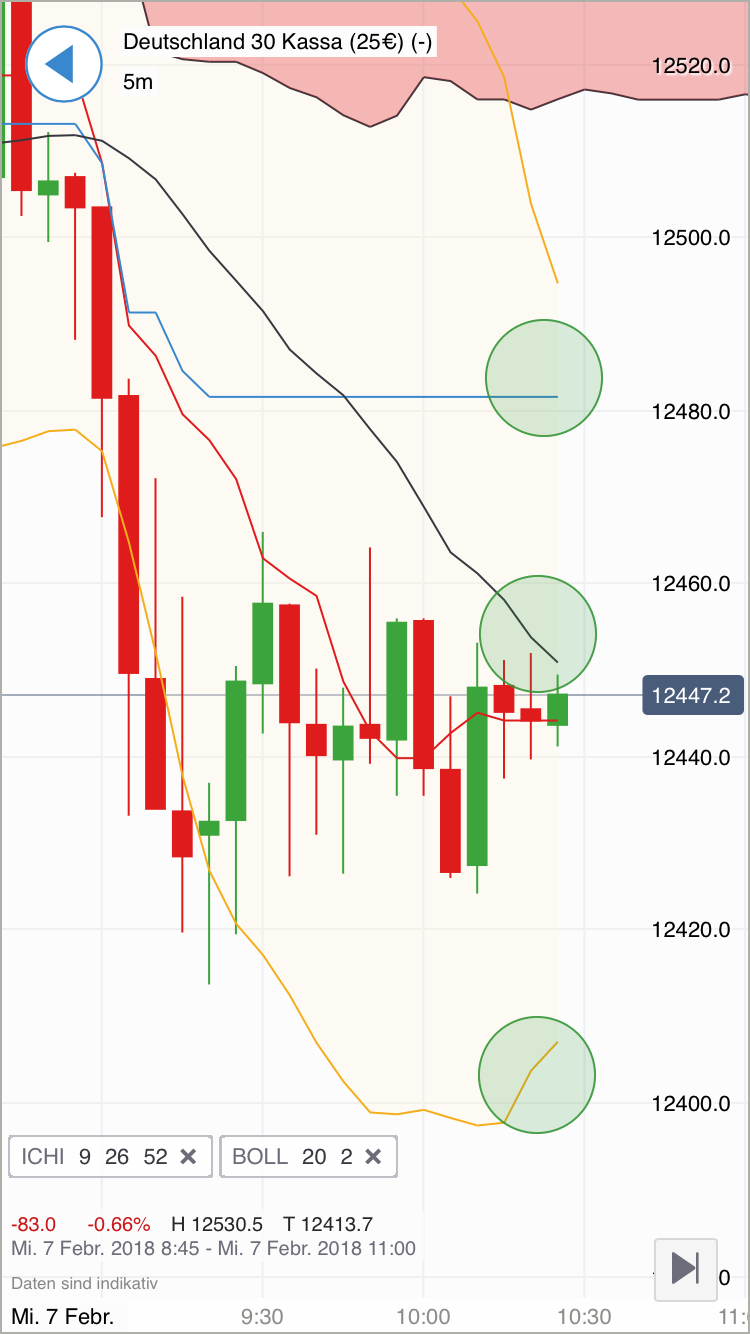Open the 5m timeframe selector
750x1334 pixels.
click(x=138, y=82)
